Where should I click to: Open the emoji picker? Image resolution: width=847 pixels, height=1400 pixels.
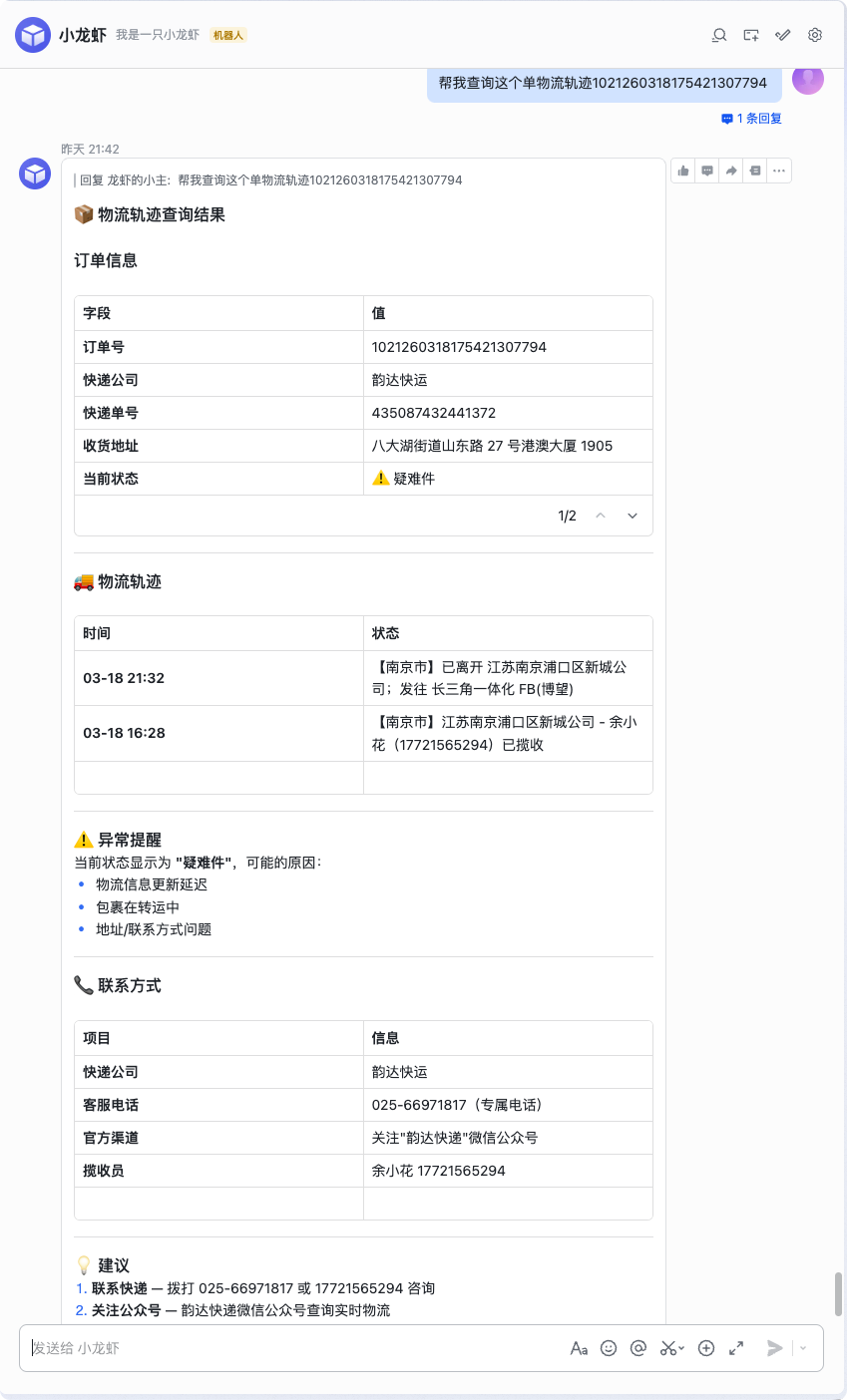tap(609, 1348)
